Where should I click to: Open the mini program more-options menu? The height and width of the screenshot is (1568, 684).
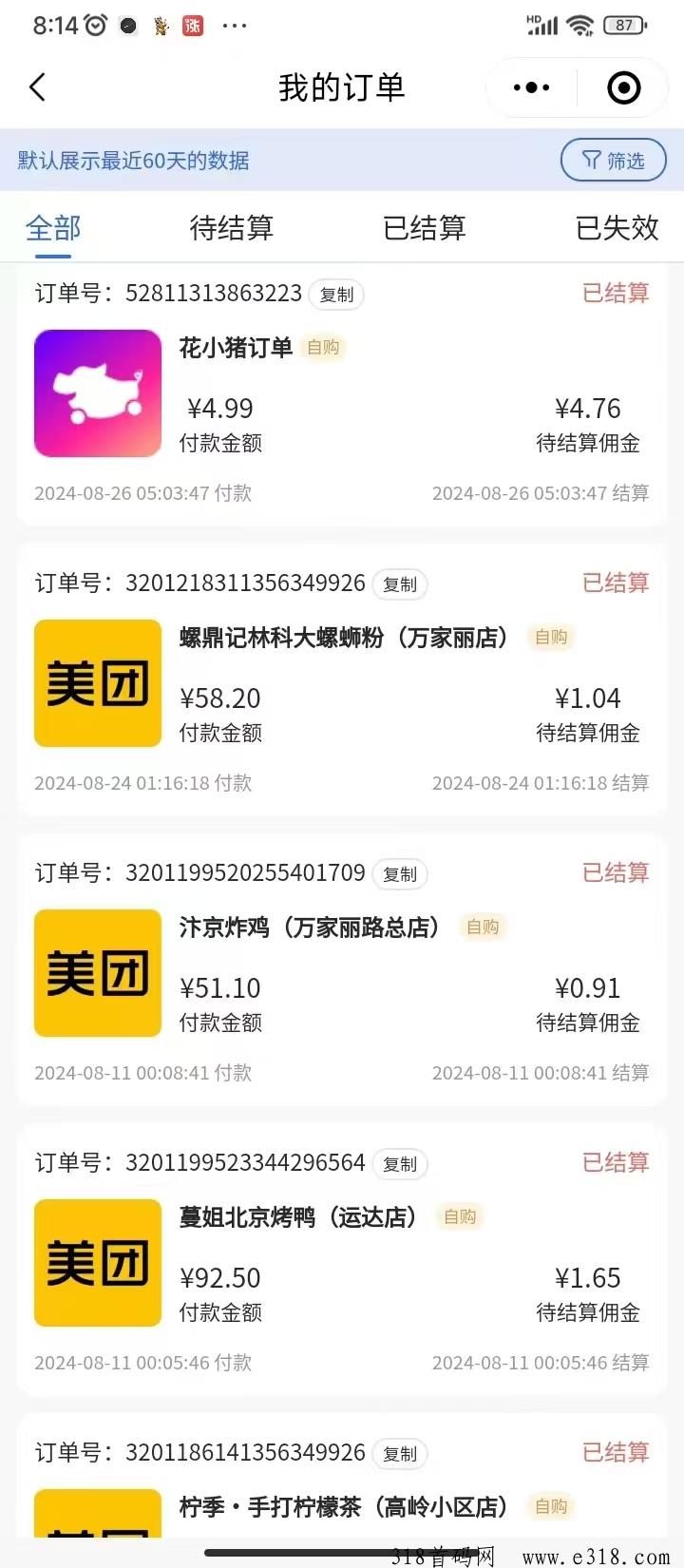pyautogui.click(x=531, y=87)
